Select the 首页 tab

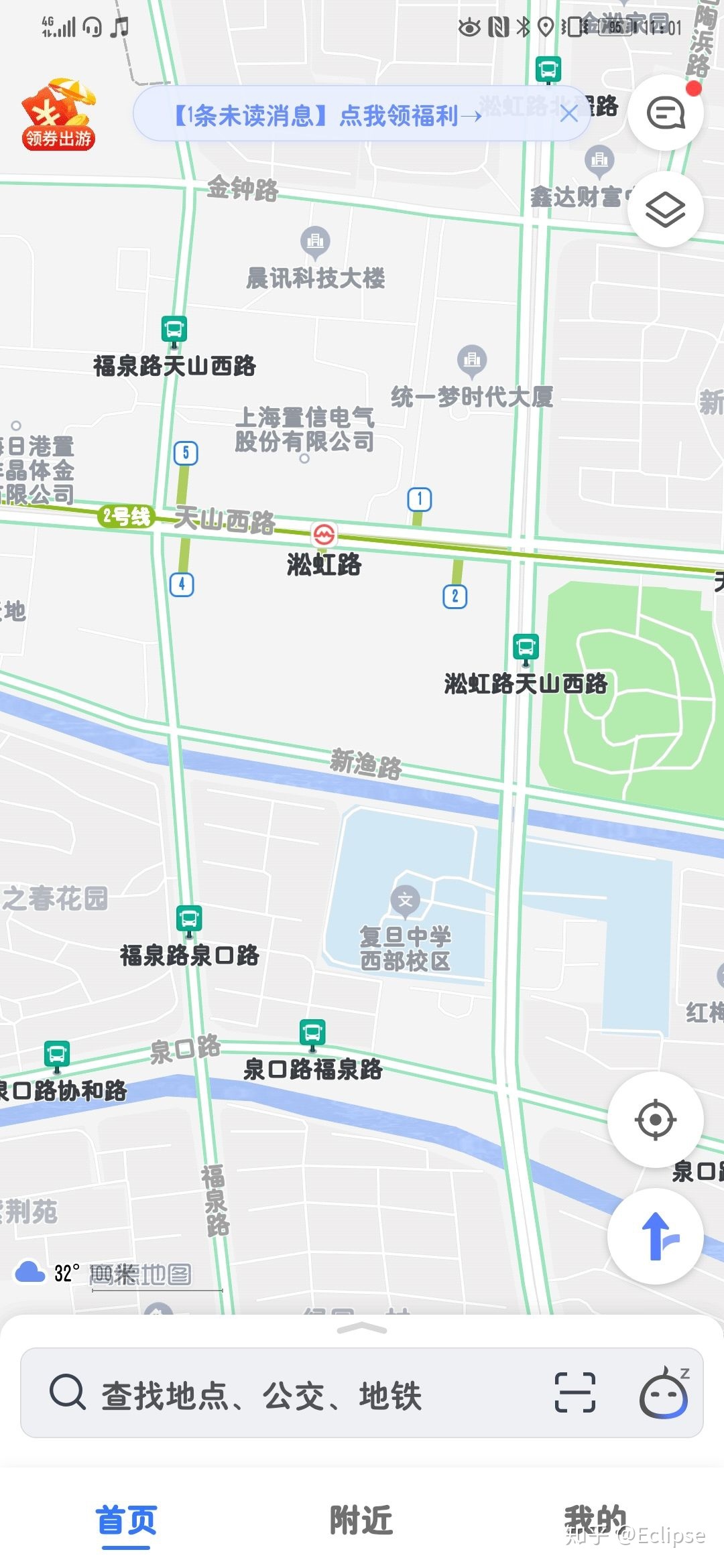pos(126,1520)
